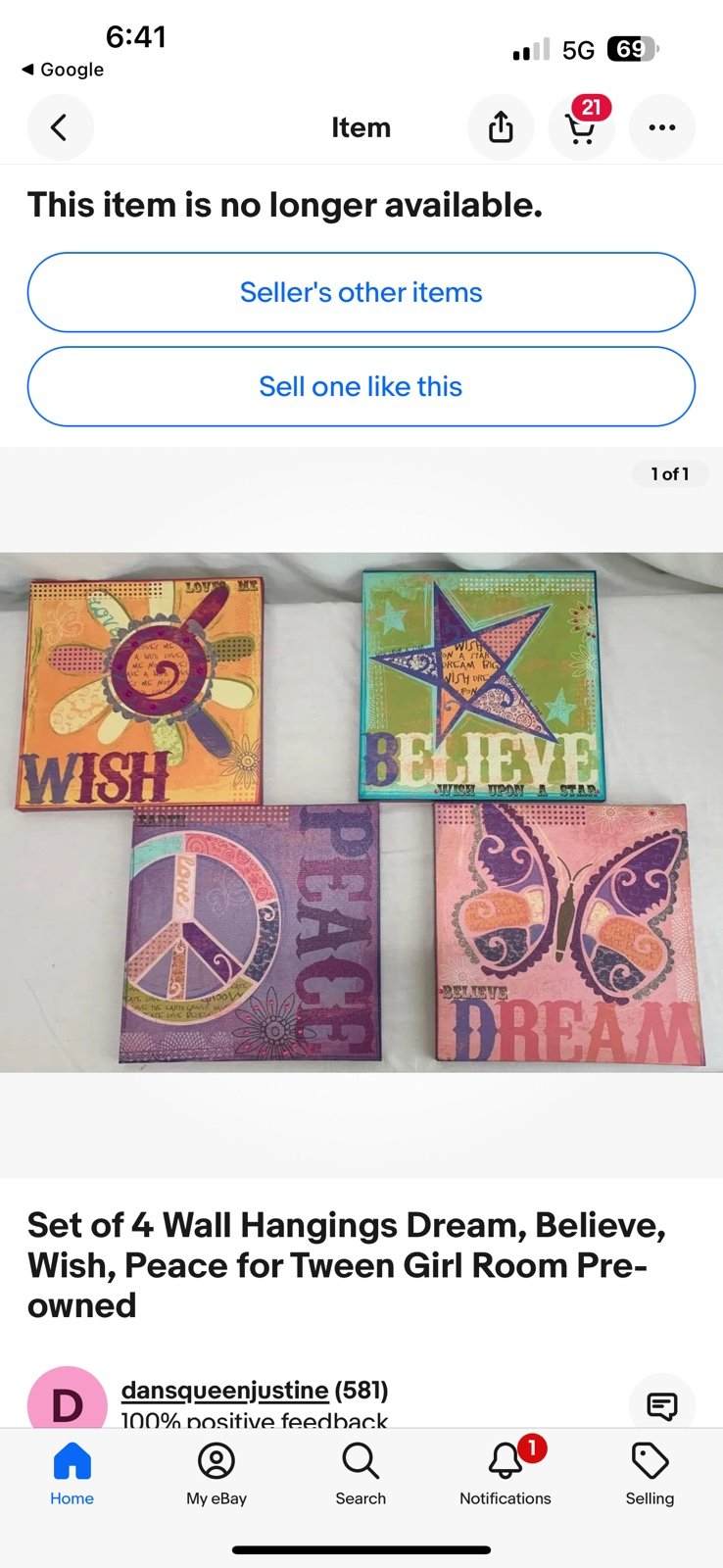723x1568 pixels.
Task: Switch to the My eBay tab
Action: (217, 1473)
